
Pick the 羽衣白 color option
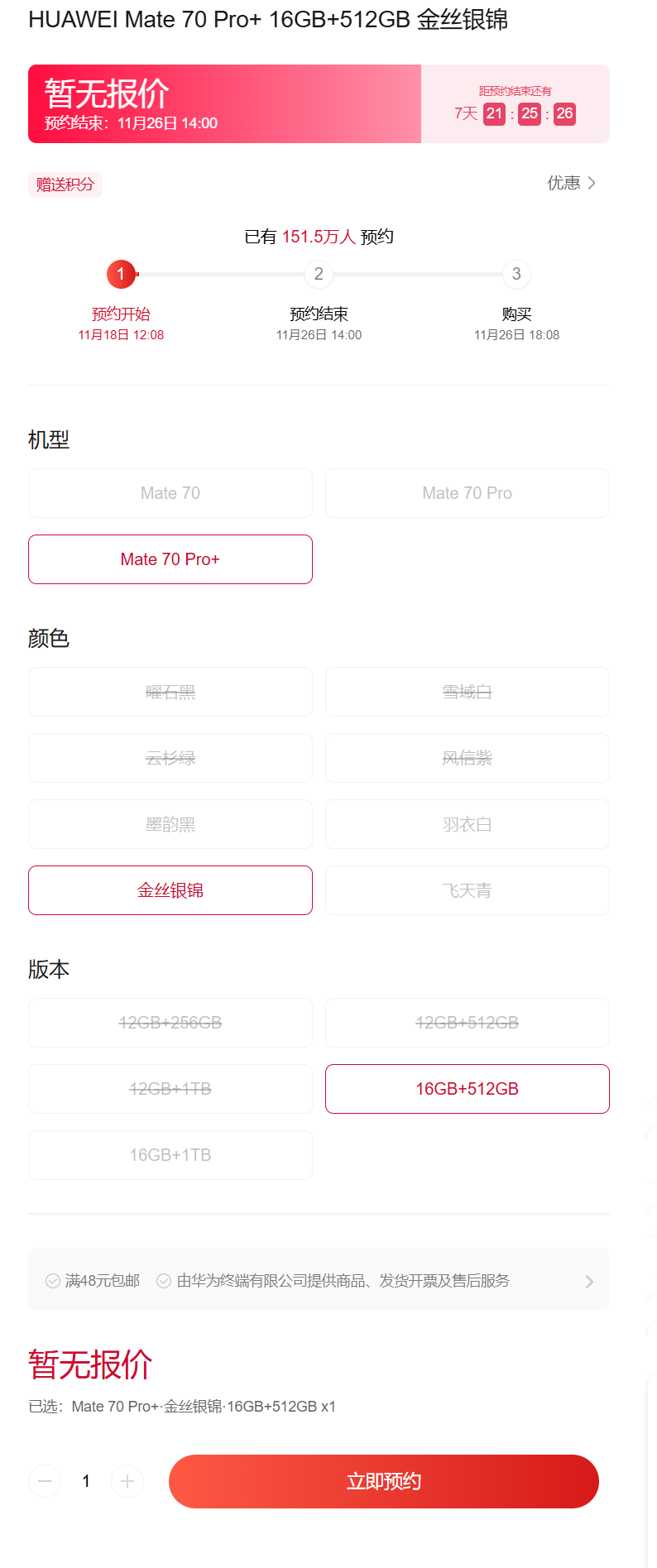coord(467,824)
